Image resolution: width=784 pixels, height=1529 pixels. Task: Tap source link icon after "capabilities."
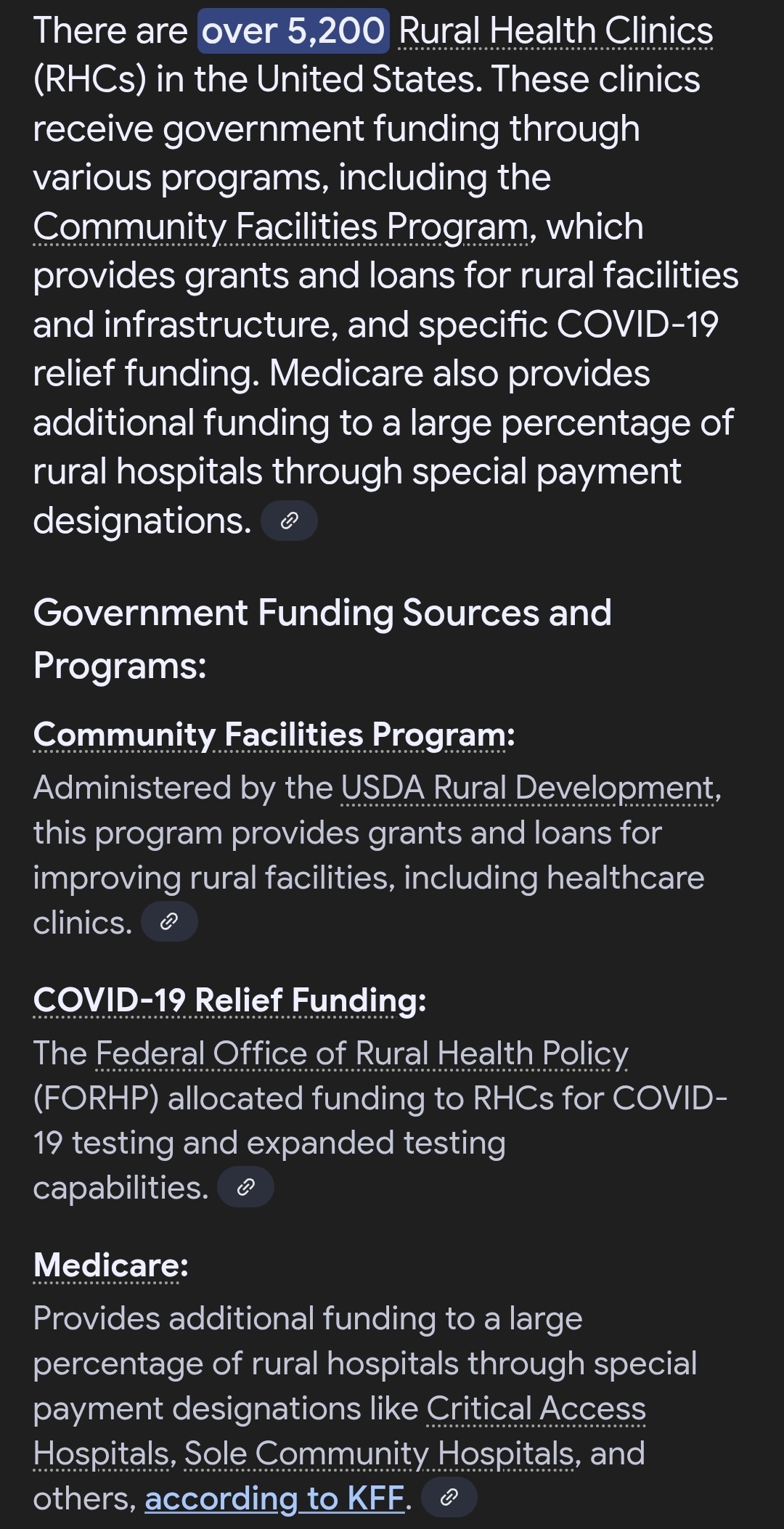(x=246, y=1187)
